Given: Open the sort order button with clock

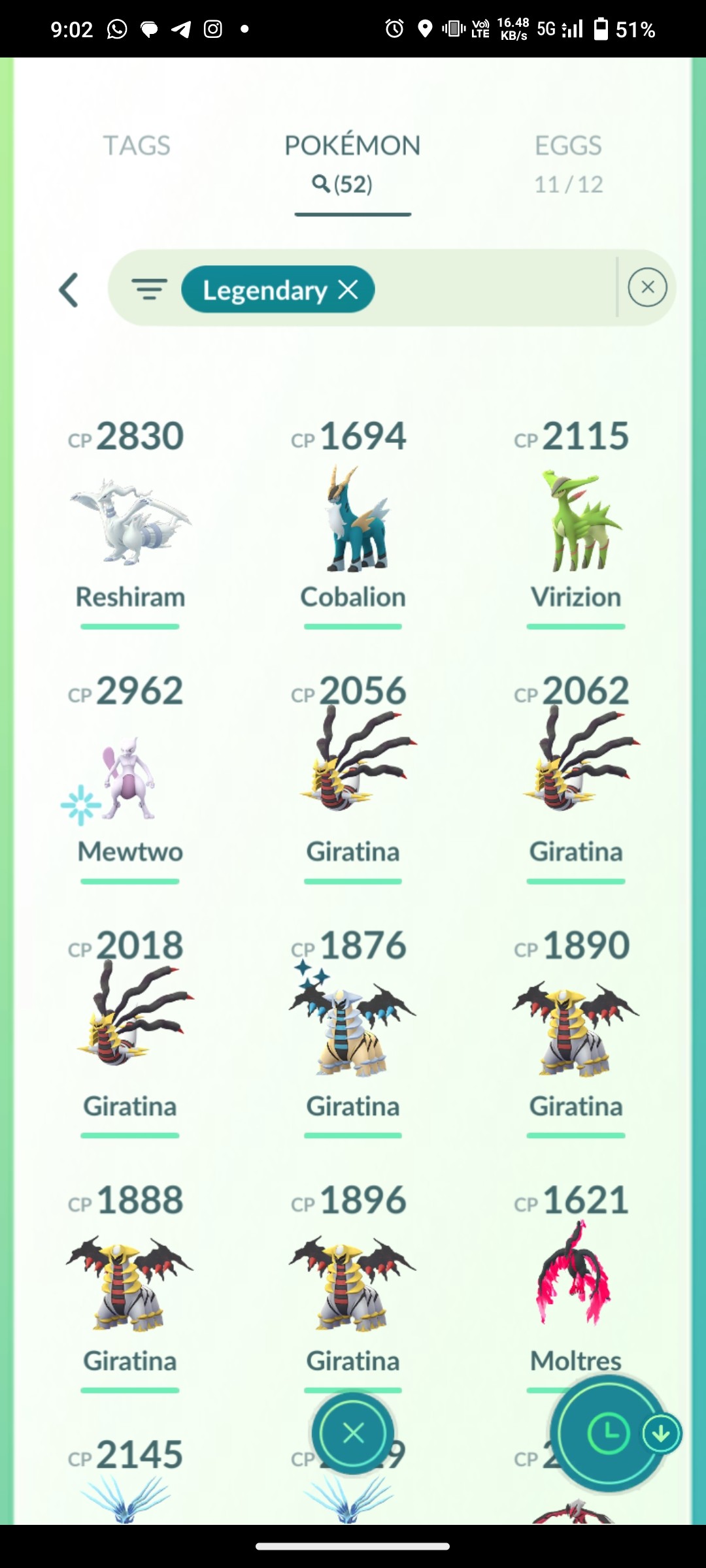Looking at the screenshot, I should pyautogui.click(x=609, y=1434).
